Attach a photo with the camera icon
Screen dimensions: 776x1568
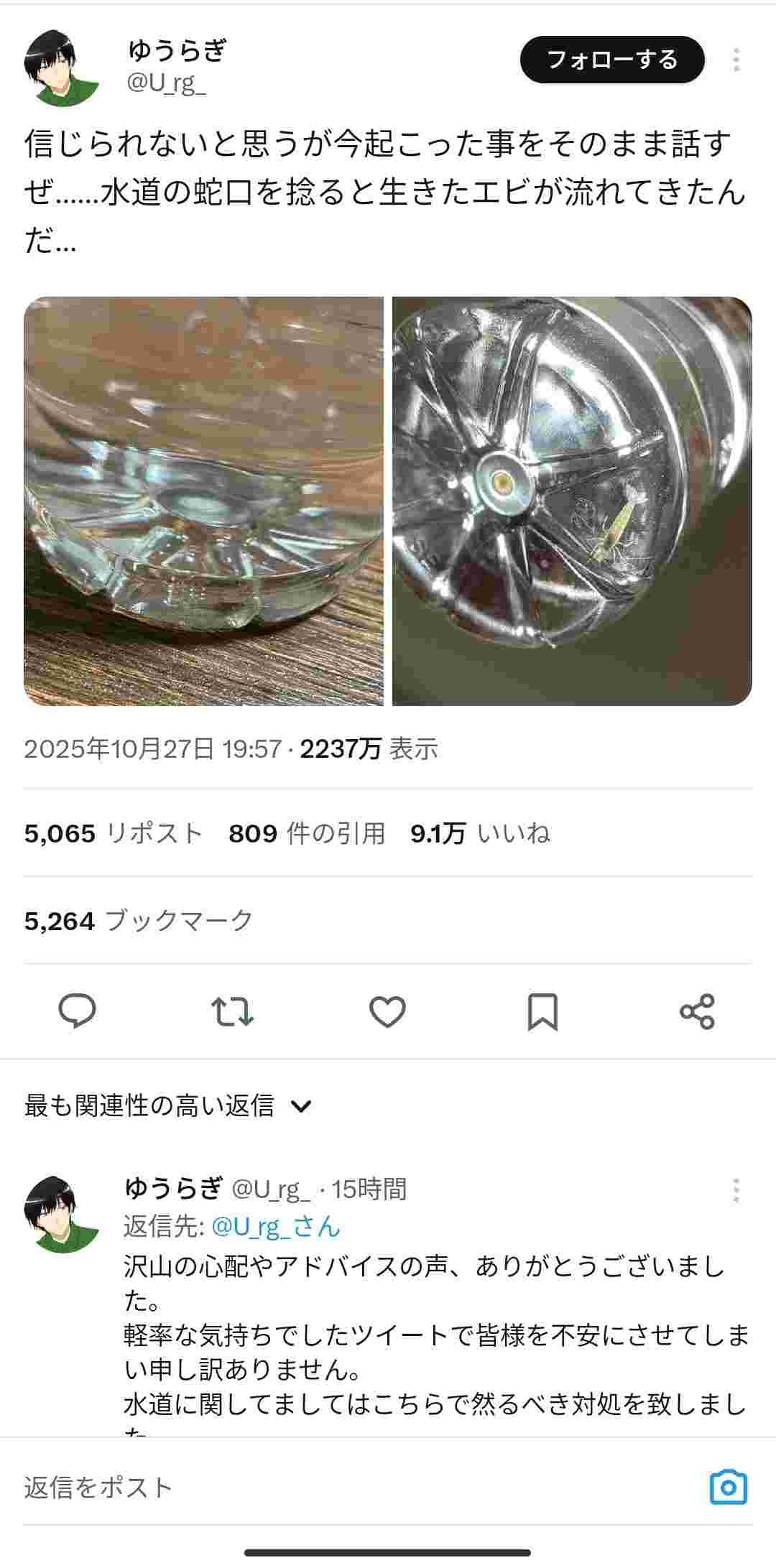pyautogui.click(x=729, y=1487)
